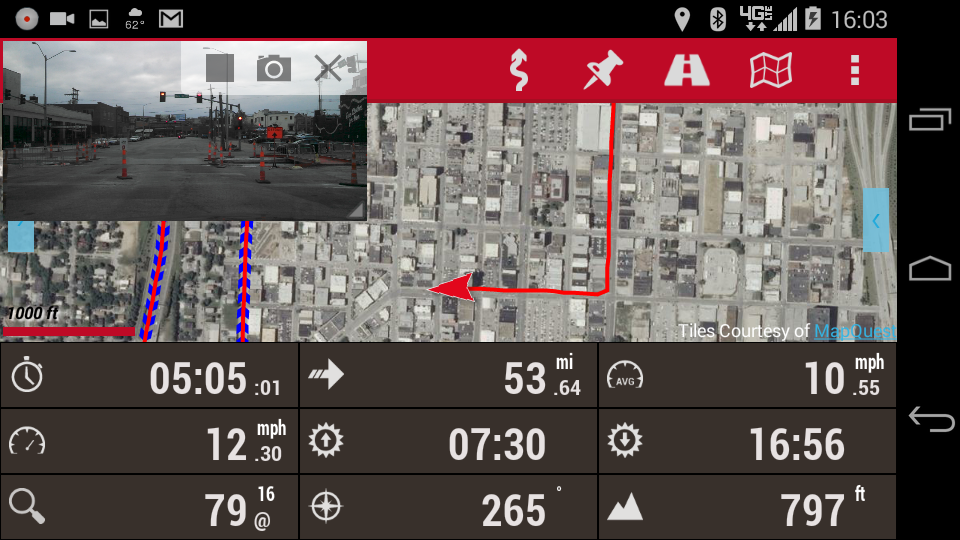Select the sunrise 07:30 tile
The height and width of the screenshot is (540, 960).
click(x=448, y=442)
